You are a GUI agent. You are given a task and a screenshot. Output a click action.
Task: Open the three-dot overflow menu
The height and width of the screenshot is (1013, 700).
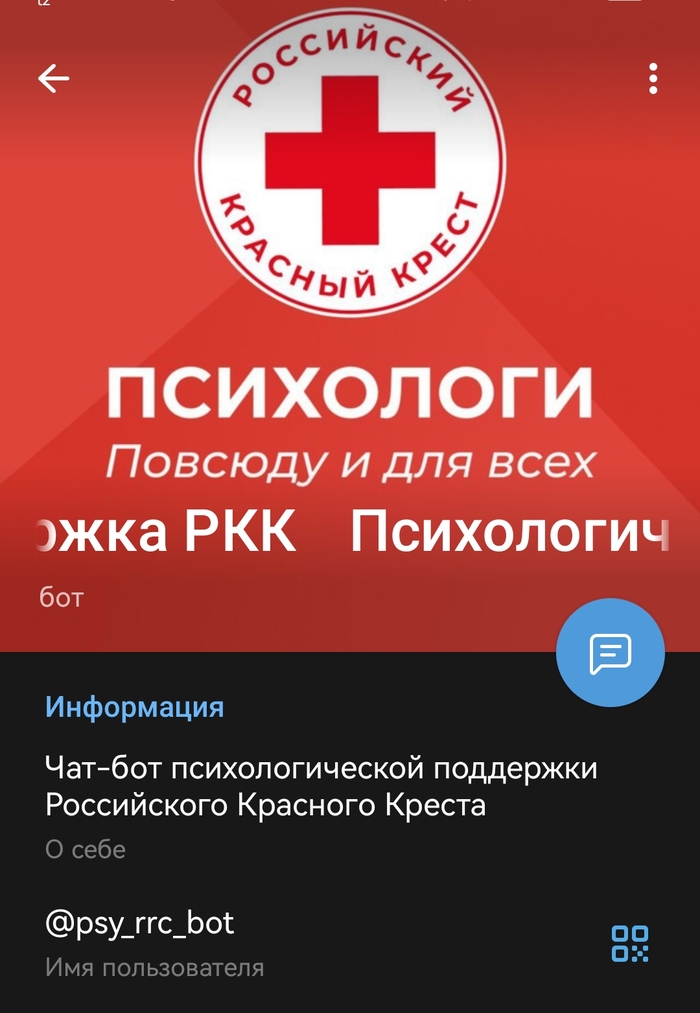tap(652, 78)
